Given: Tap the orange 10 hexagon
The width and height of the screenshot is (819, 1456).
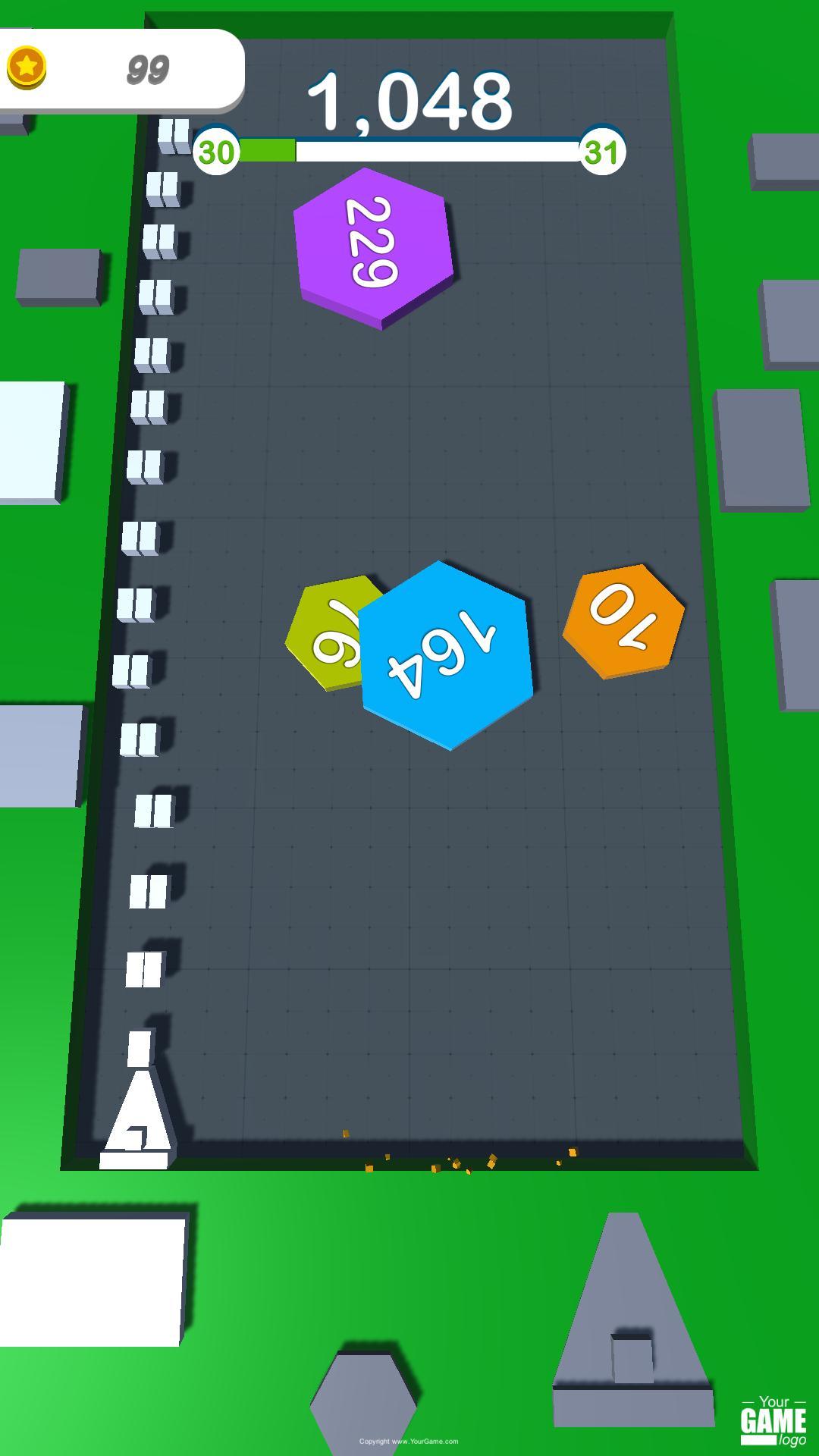Looking at the screenshot, I should coord(623,618).
